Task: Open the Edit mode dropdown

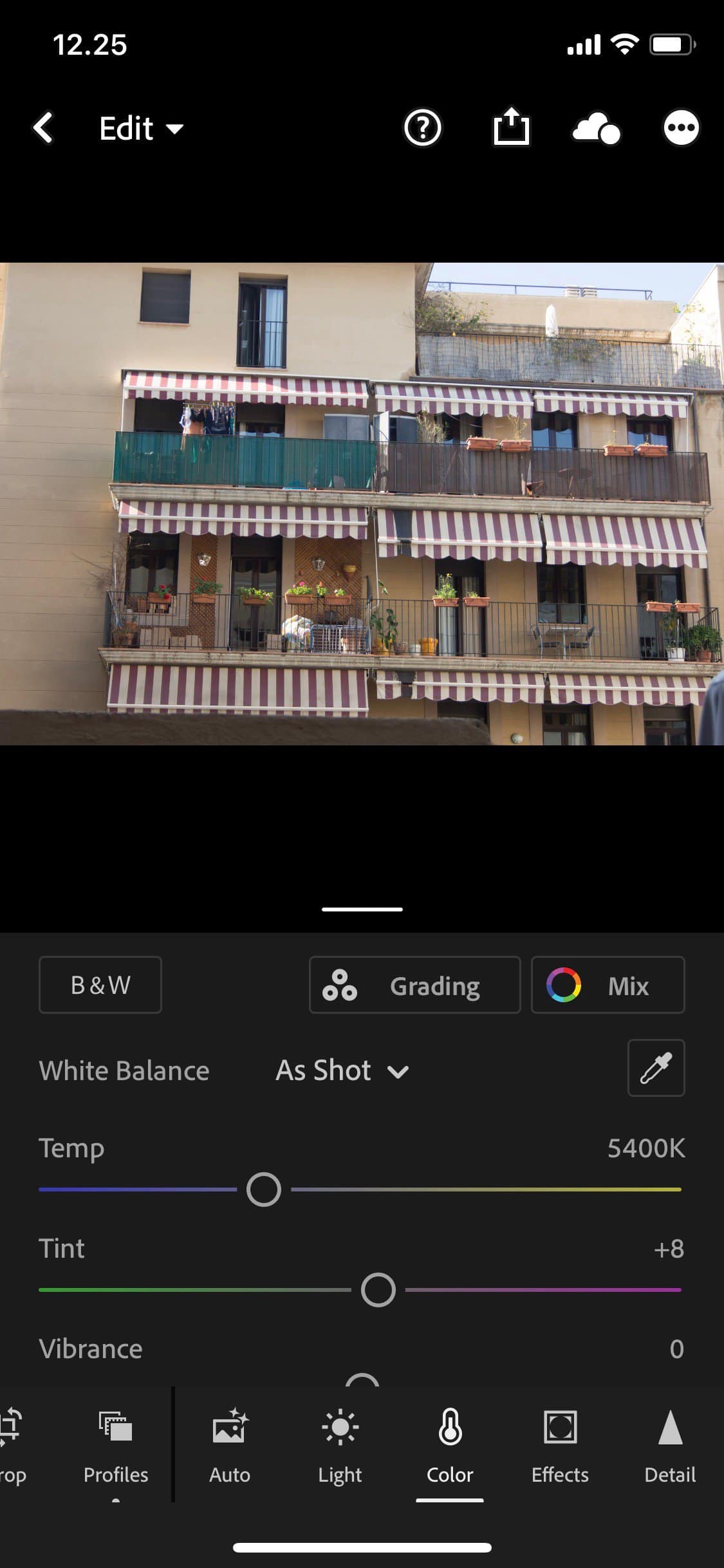Action: click(x=142, y=128)
